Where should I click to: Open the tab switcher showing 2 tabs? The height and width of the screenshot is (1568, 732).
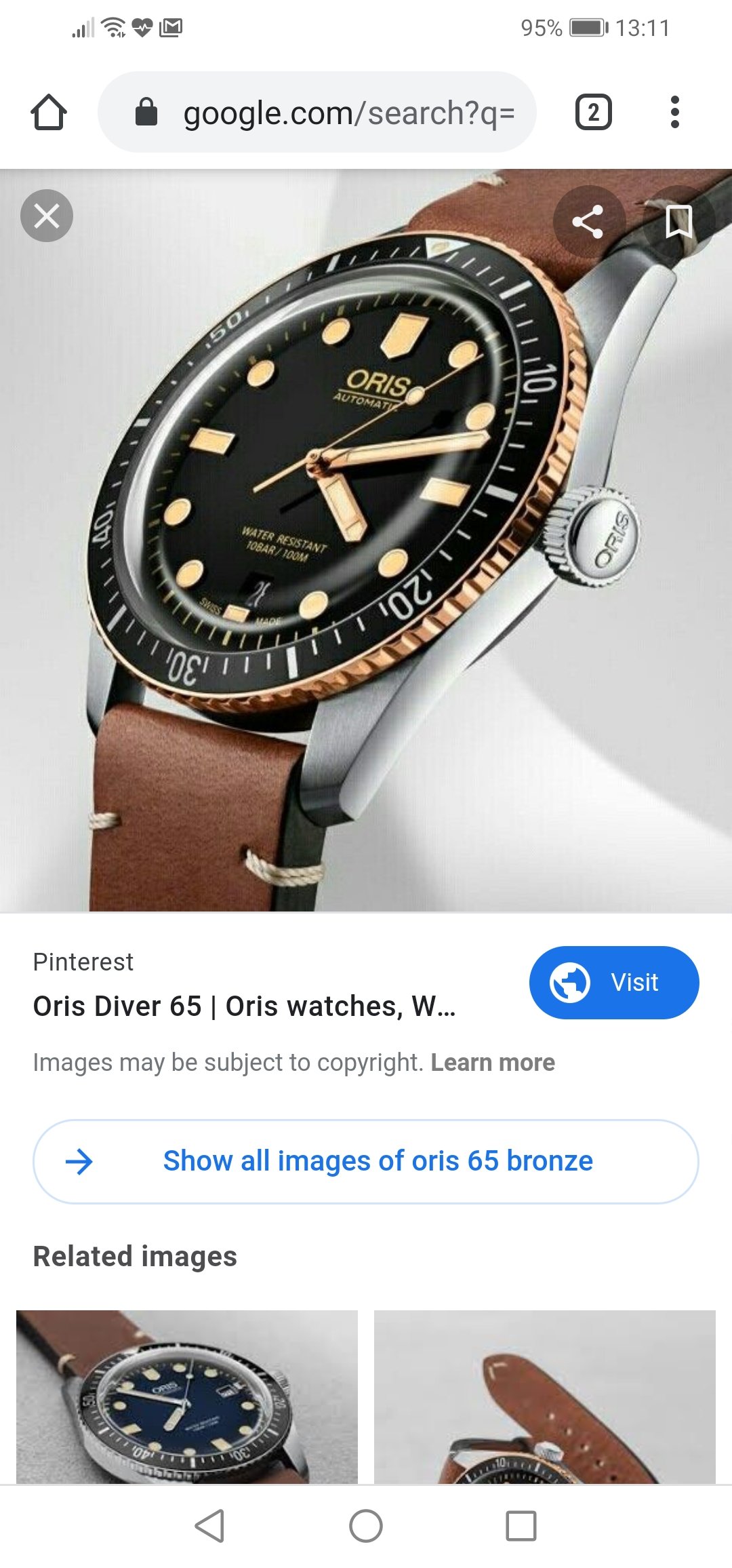click(x=593, y=112)
